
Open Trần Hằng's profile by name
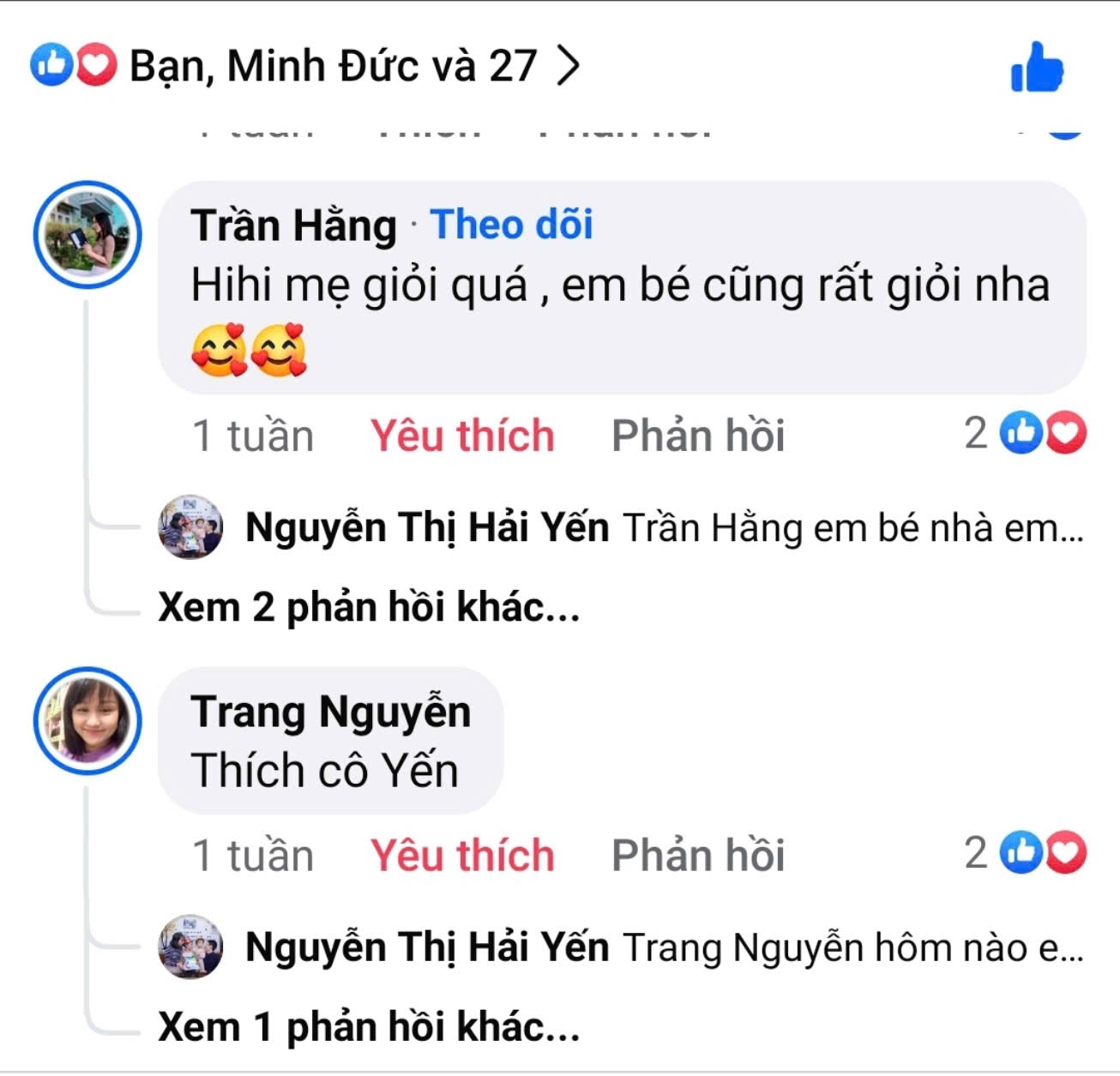pyautogui.click(x=293, y=226)
